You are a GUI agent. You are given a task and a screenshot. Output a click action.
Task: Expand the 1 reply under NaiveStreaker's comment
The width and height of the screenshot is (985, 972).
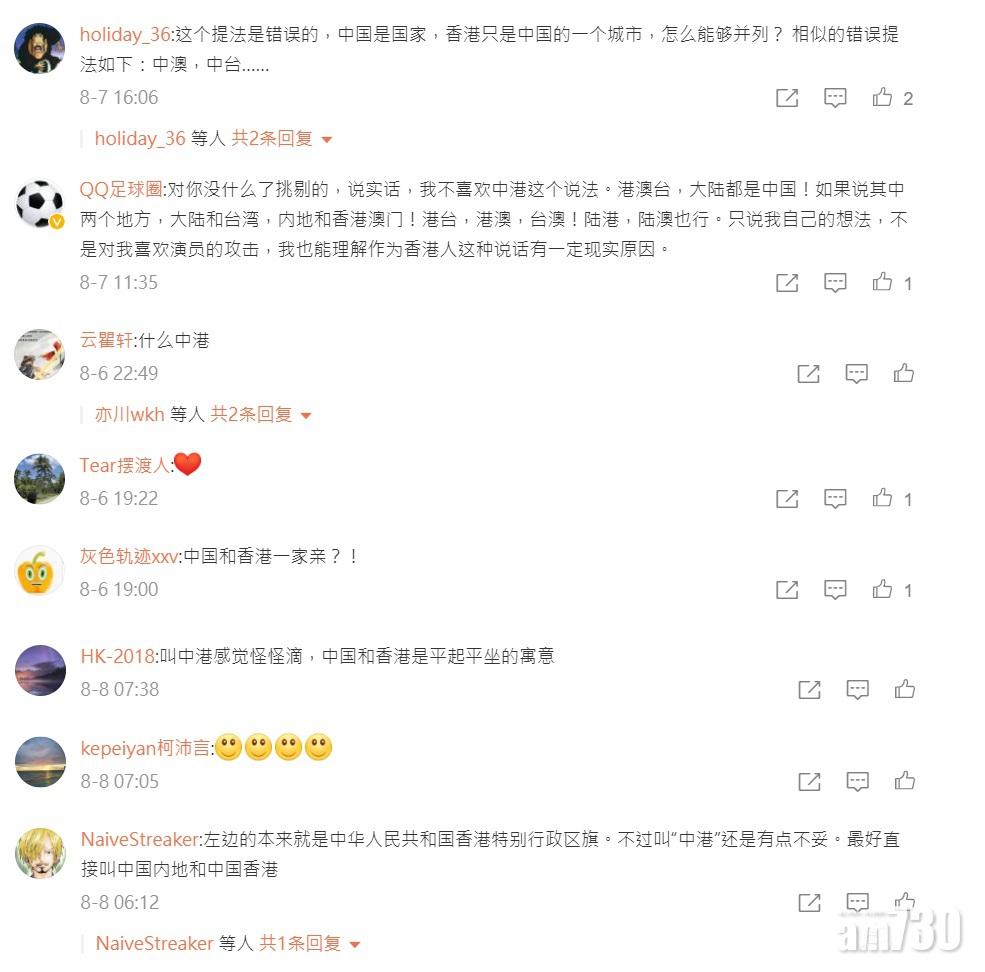tap(310, 943)
